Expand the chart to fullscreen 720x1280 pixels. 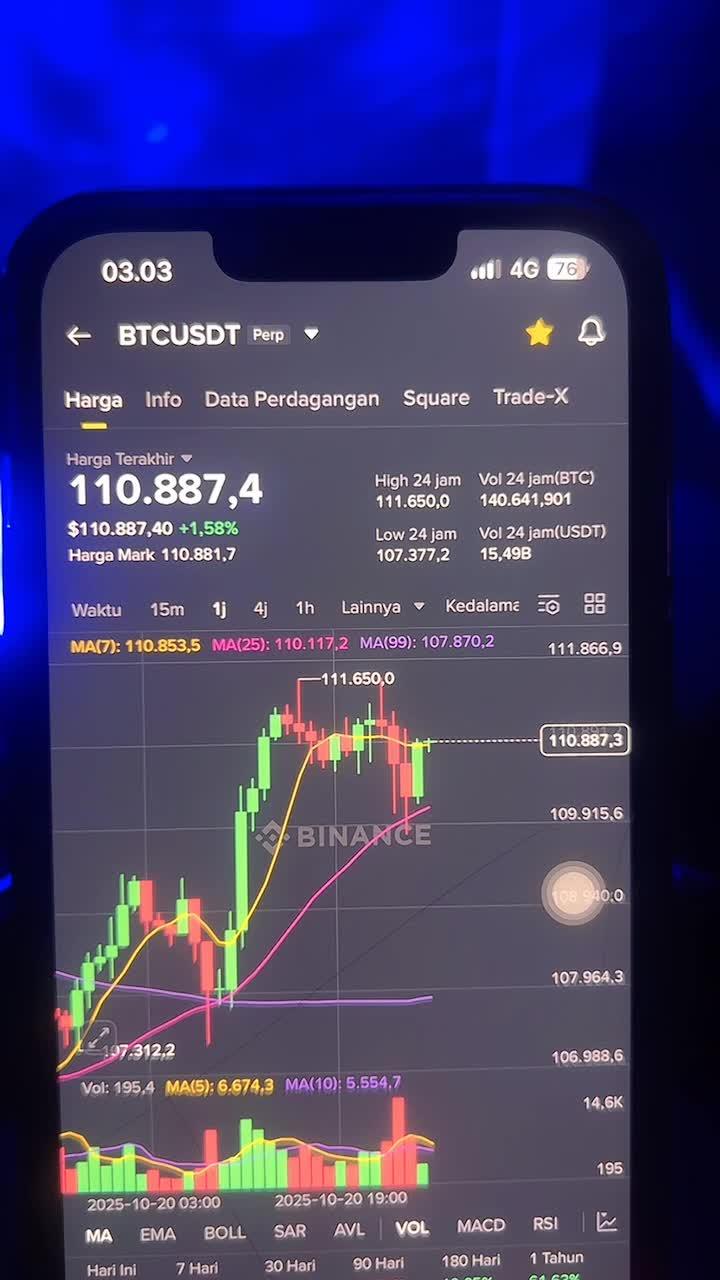(97, 1038)
